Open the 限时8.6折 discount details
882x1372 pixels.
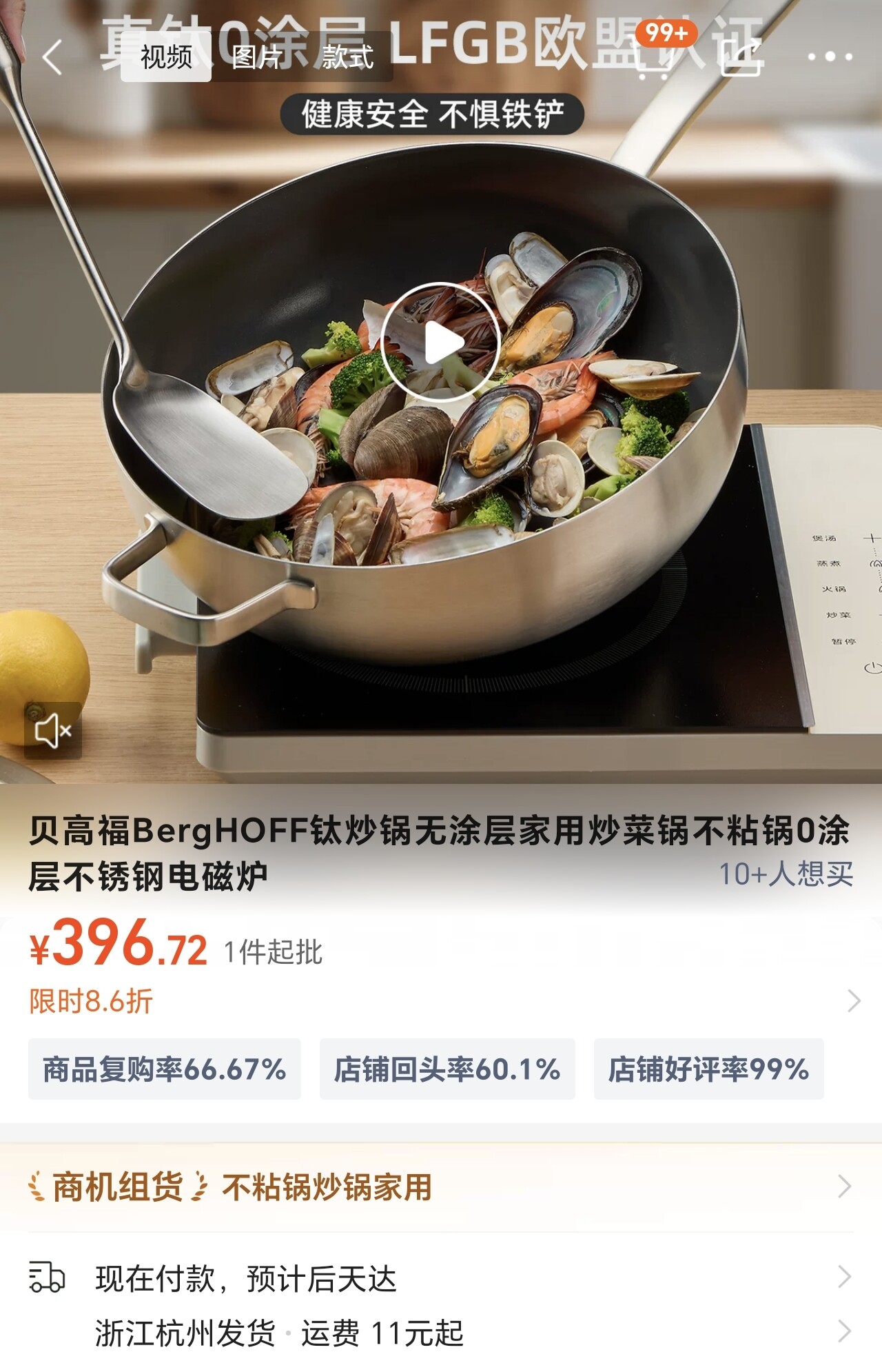tap(441, 1001)
